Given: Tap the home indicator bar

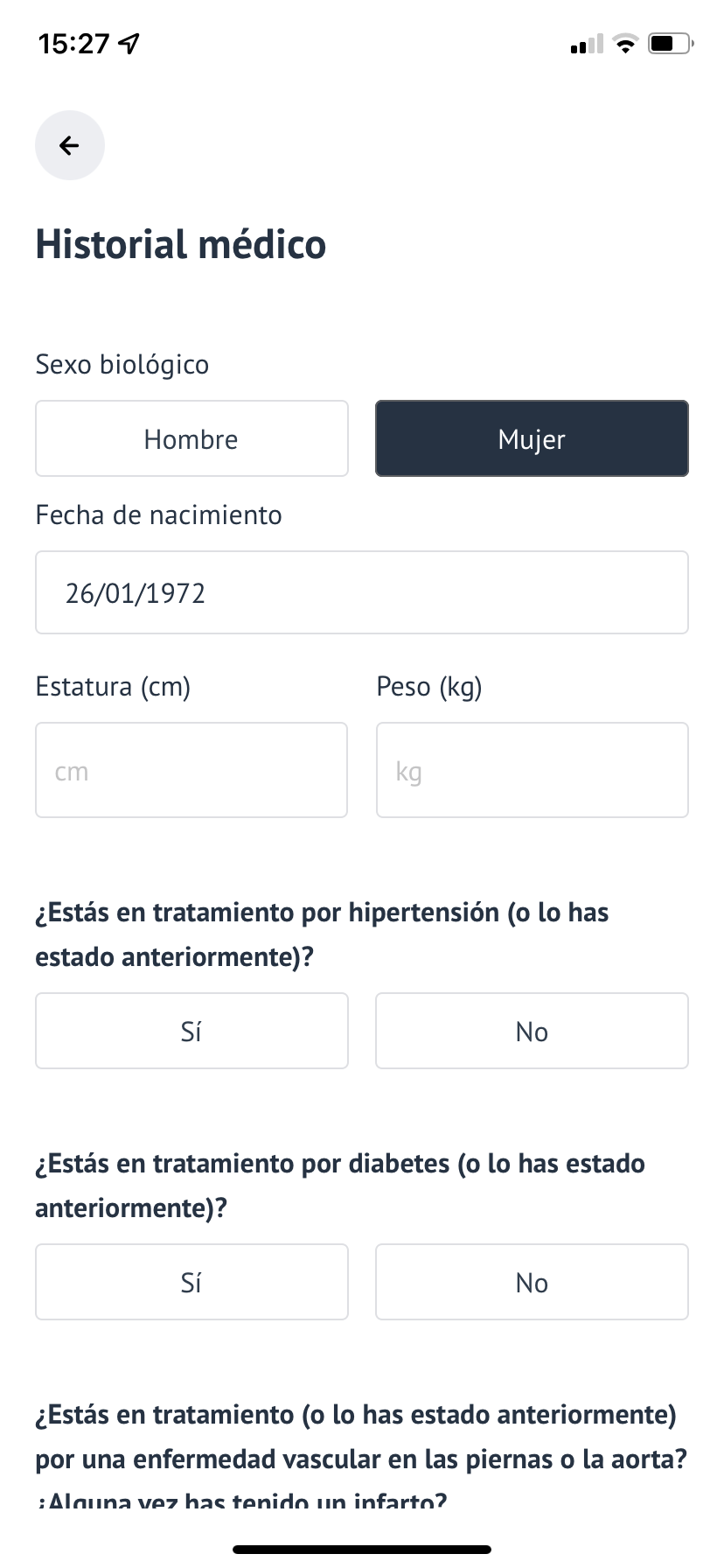Looking at the screenshot, I should coord(362,1543).
